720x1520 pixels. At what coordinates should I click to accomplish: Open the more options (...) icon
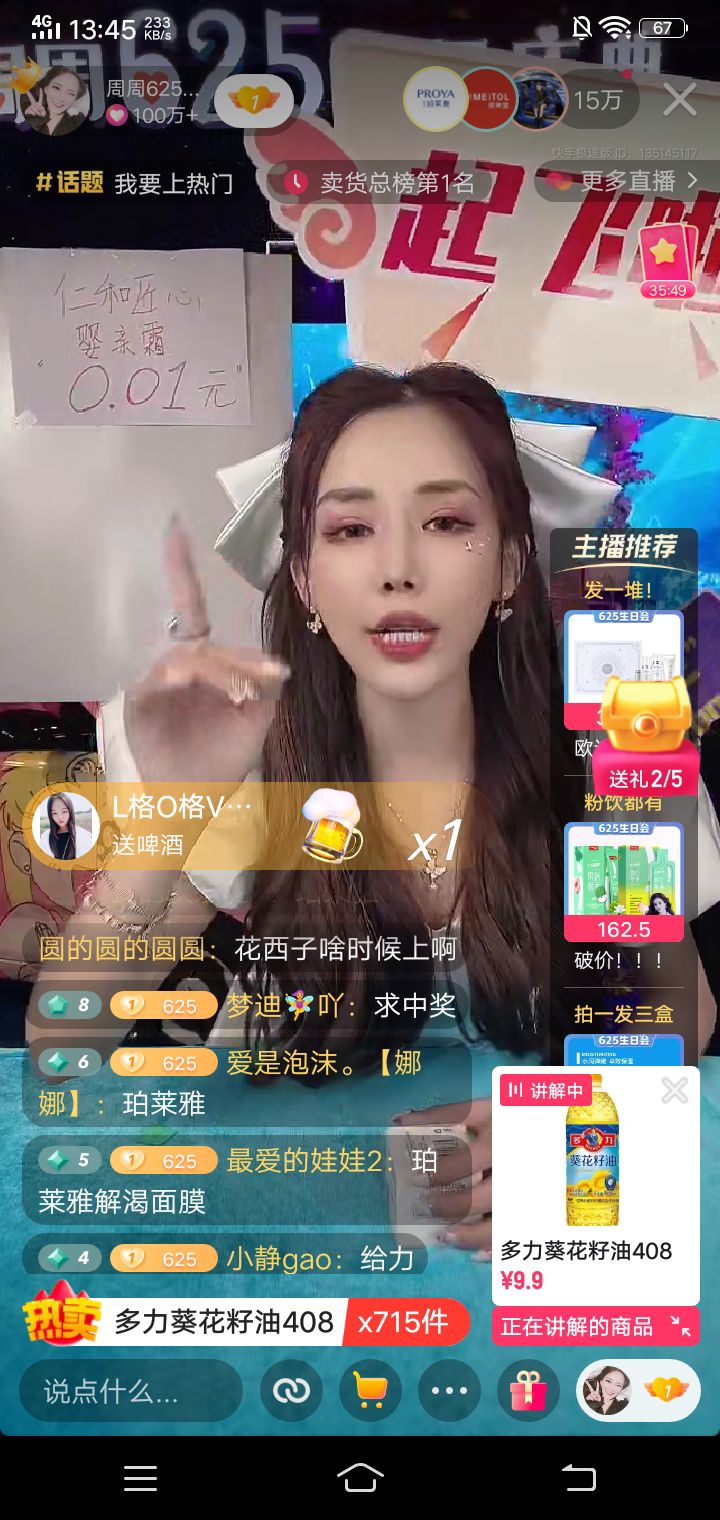449,1390
